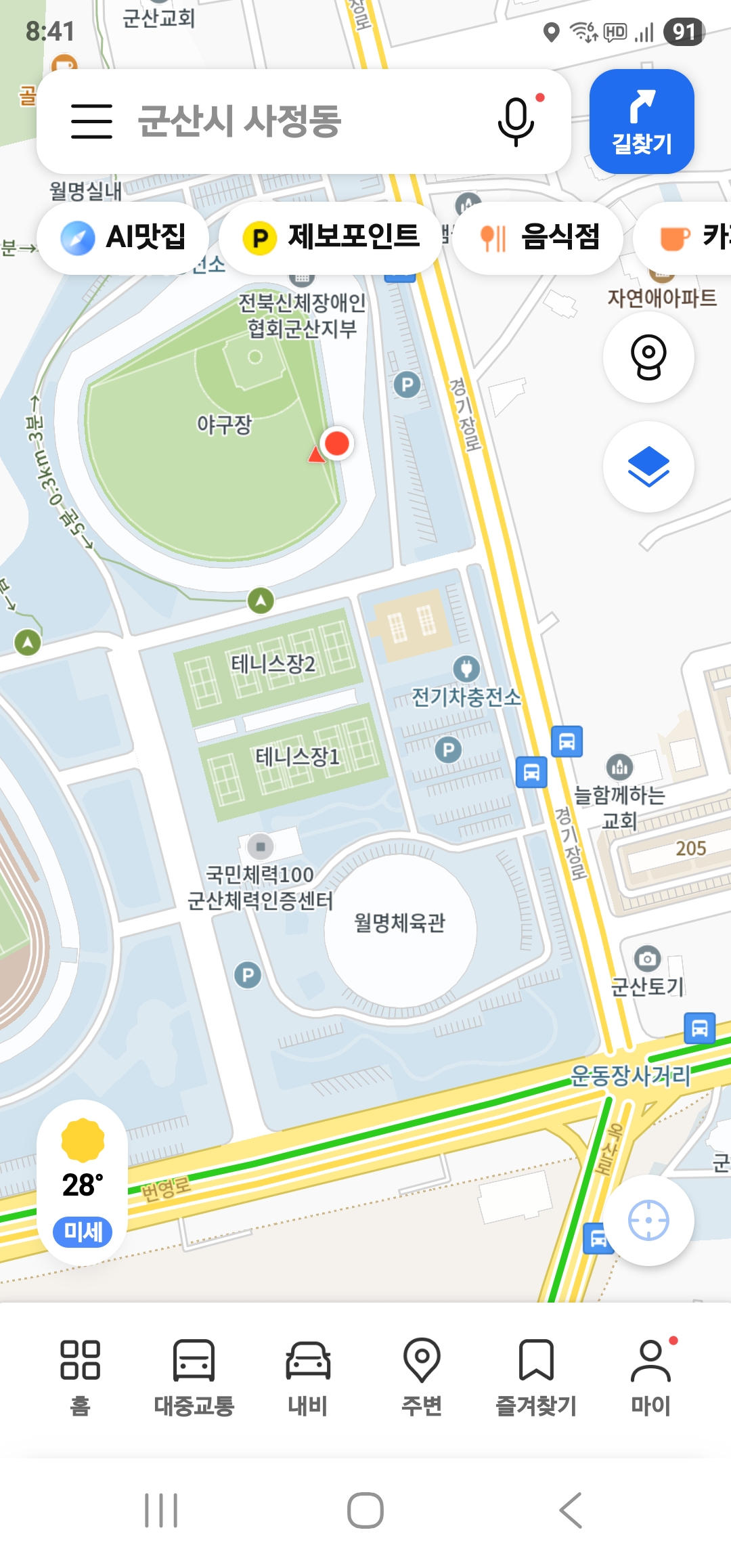Open the street view camera button
The image size is (731, 1568).
point(648,357)
